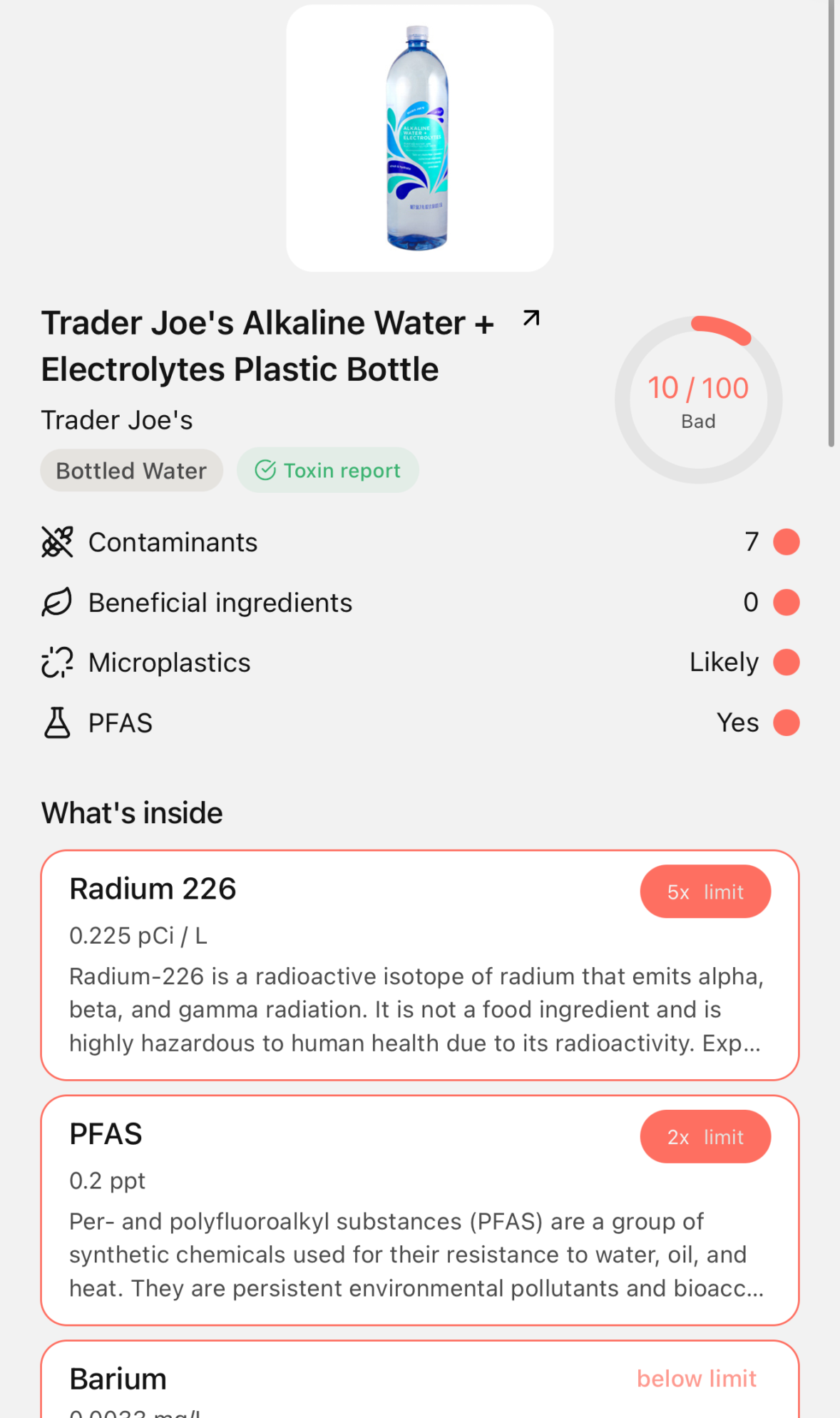Toggle the Microplastics Likely indicator
Viewport: 840px width, 1418px height.
click(x=785, y=662)
